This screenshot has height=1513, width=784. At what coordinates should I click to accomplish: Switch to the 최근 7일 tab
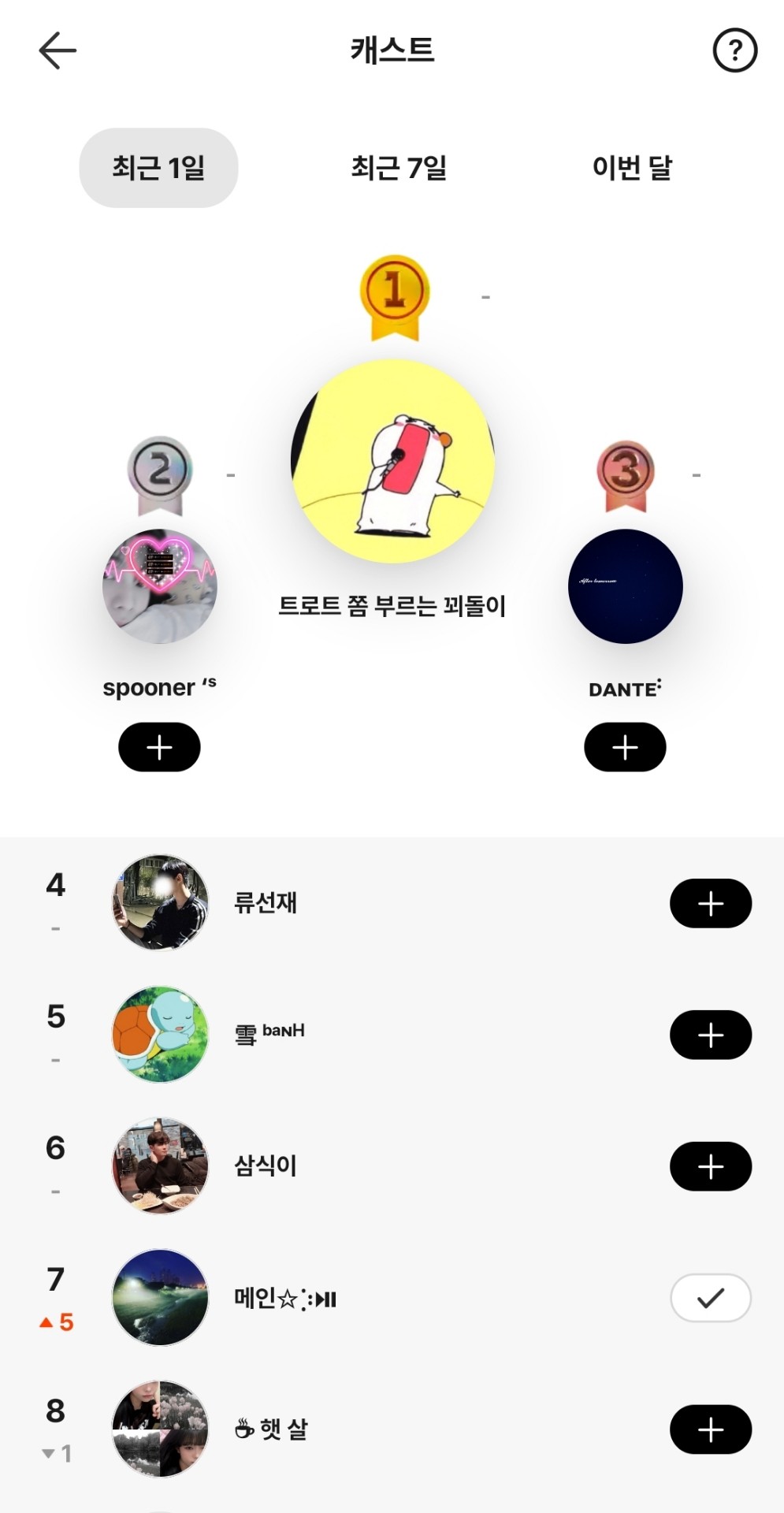point(399,168)
